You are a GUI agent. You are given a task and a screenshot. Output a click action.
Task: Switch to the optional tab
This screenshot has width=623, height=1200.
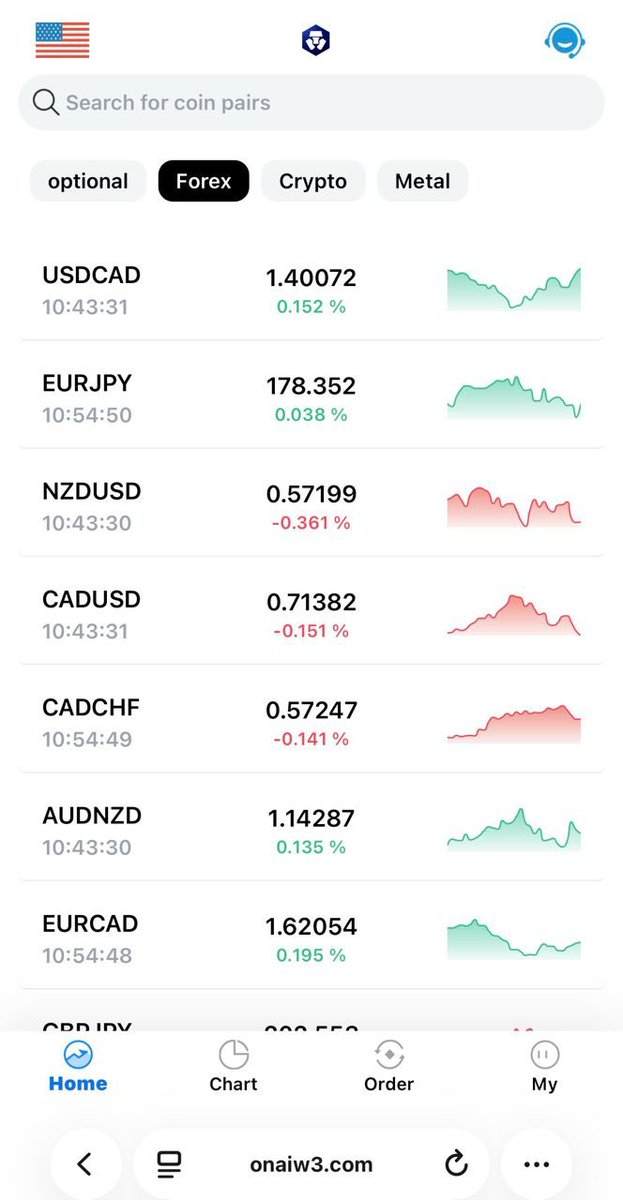88,182
